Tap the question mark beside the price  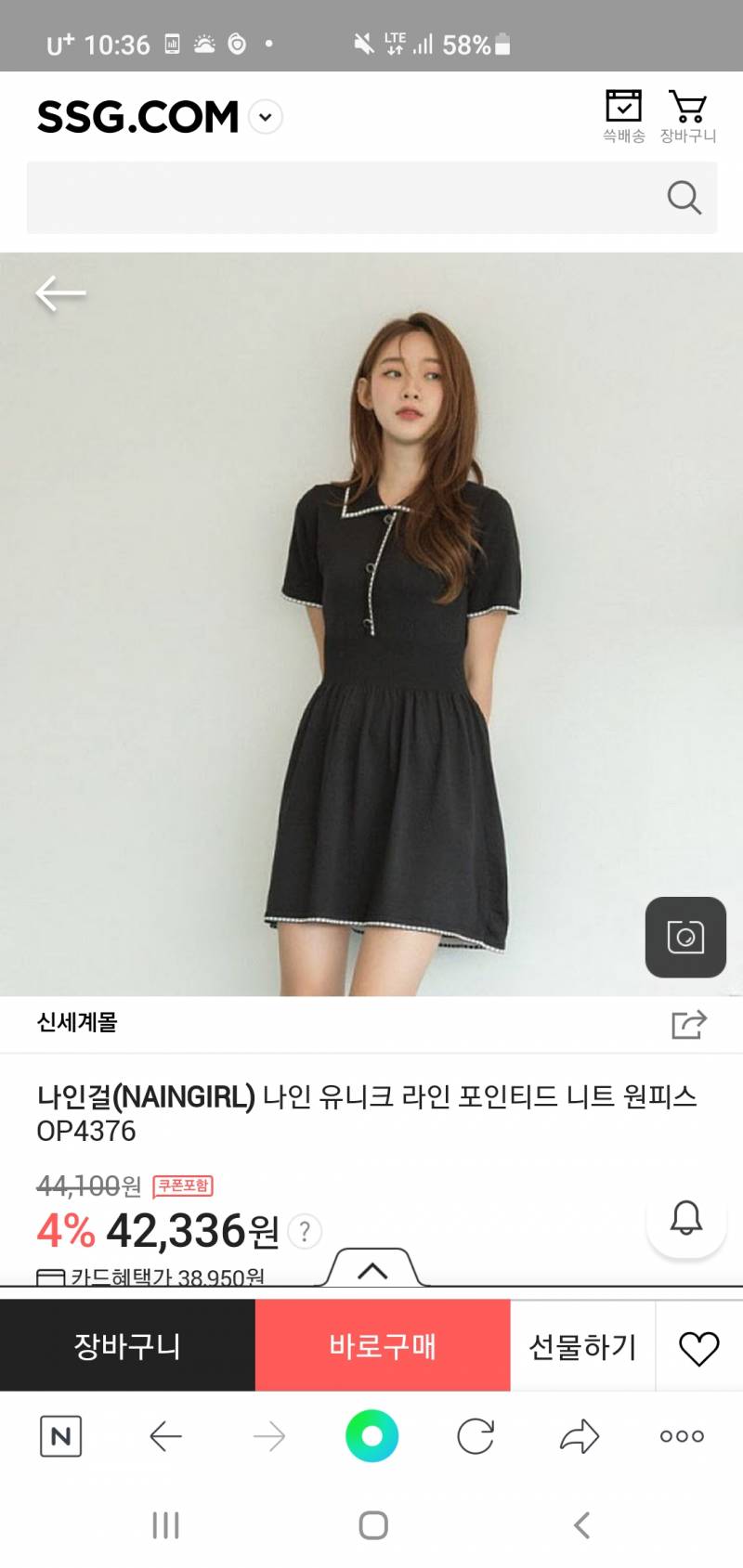304,1233
